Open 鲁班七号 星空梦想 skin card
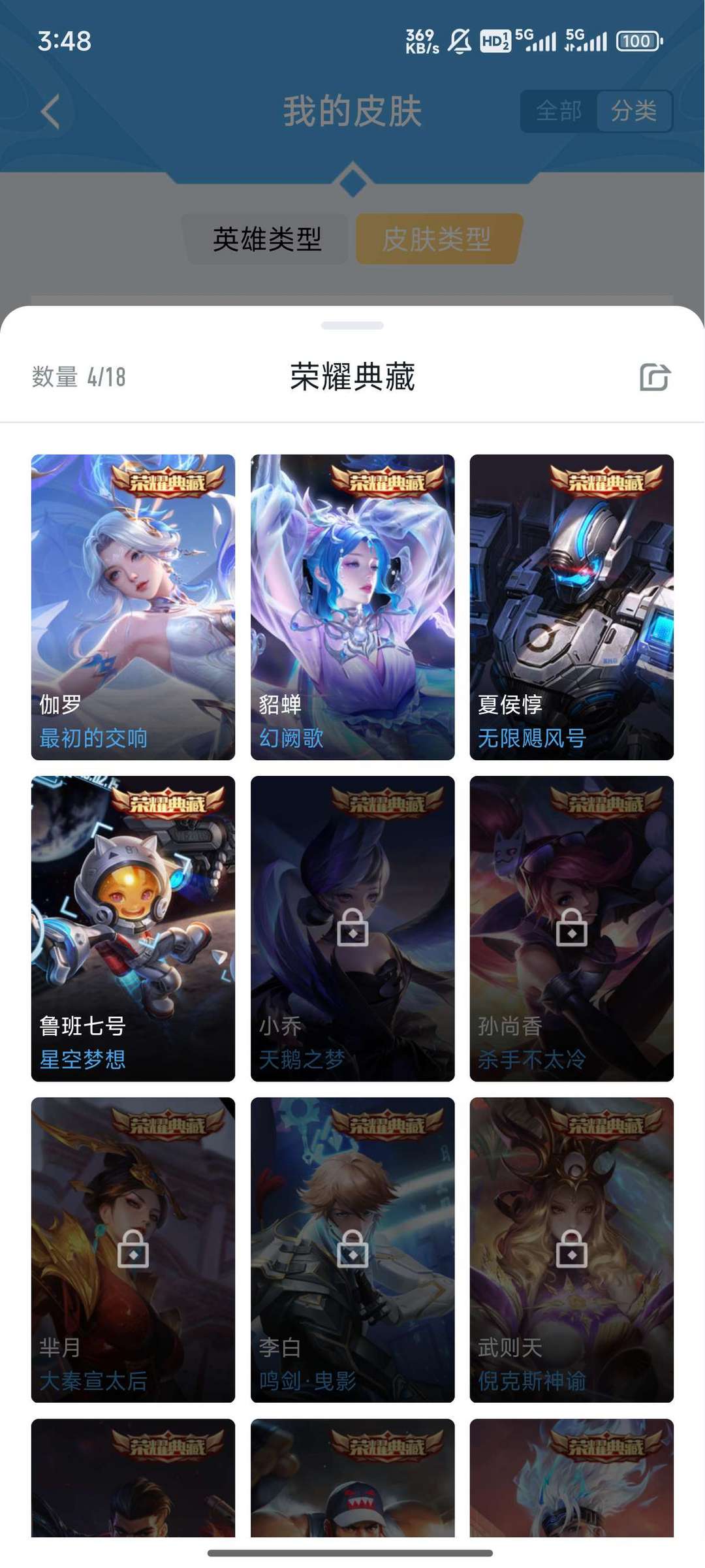Image resolution: width=705 pixels, height=1568 pixels. tap(133, 929)
